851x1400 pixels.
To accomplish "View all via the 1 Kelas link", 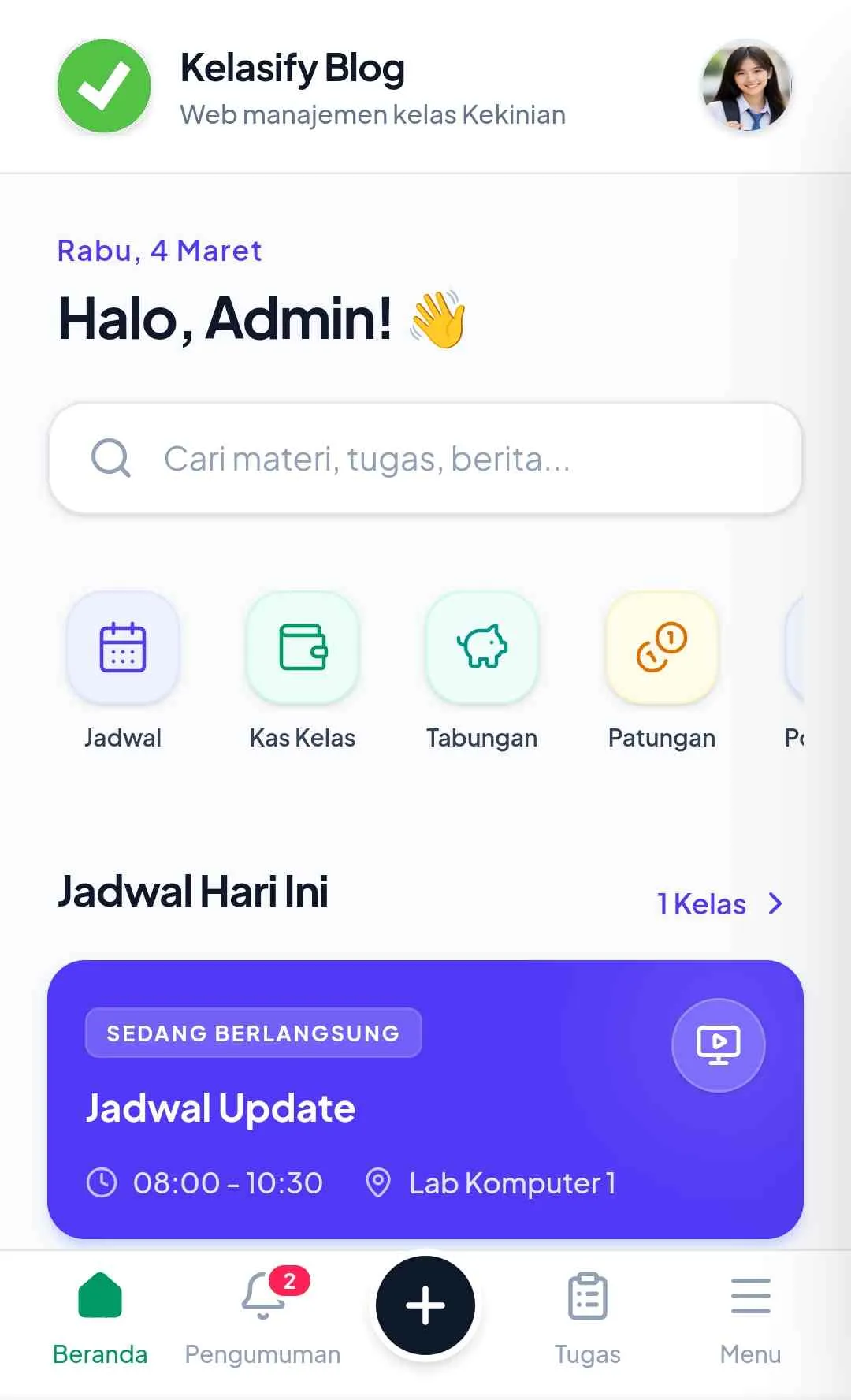I will [719, 904].
